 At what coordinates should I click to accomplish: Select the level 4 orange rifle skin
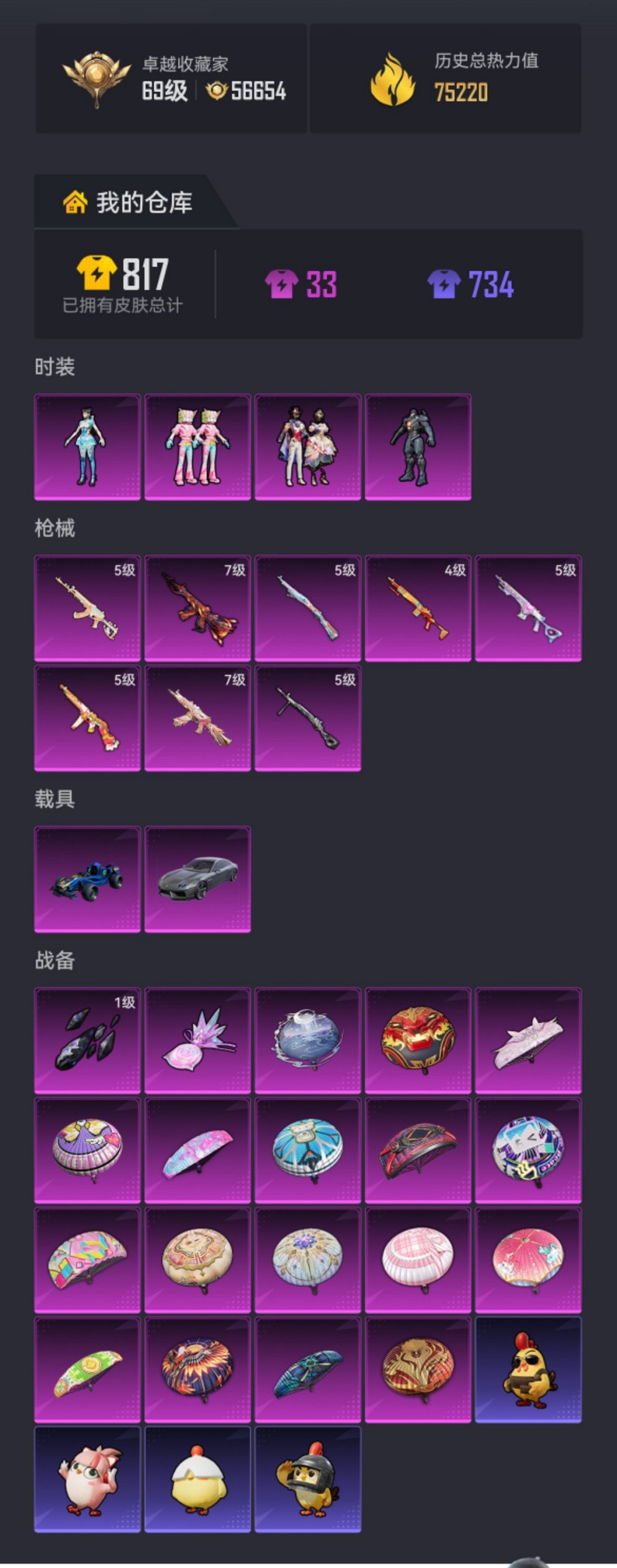[418, 608]
